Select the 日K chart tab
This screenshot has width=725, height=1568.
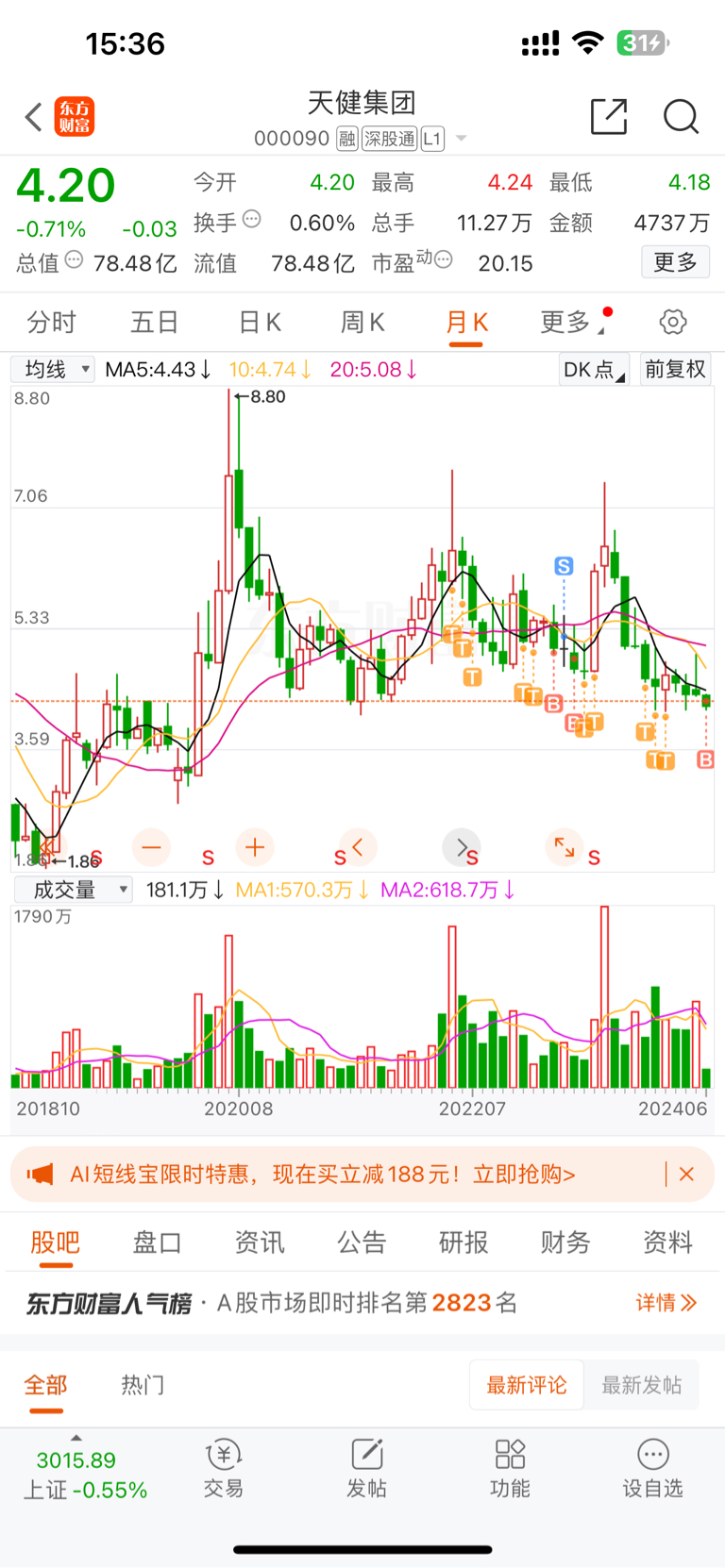tap(260, 323)
